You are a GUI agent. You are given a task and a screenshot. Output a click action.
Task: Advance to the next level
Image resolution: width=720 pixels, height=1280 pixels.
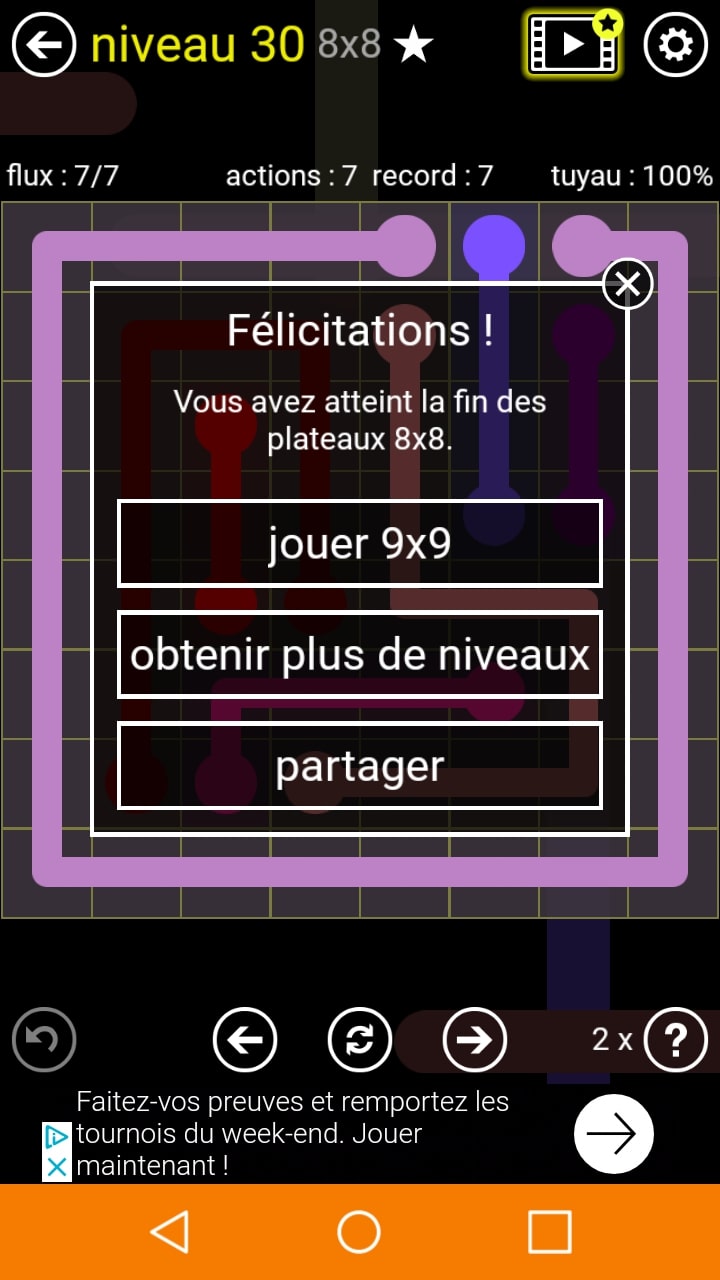point(474,1040)
